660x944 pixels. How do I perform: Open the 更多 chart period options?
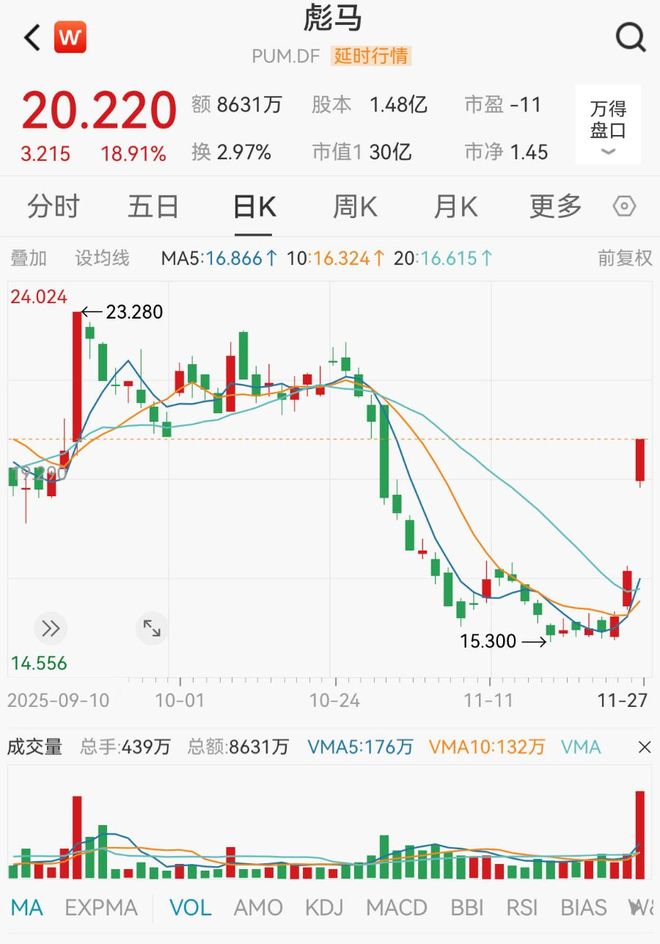(x=555, y=207)
